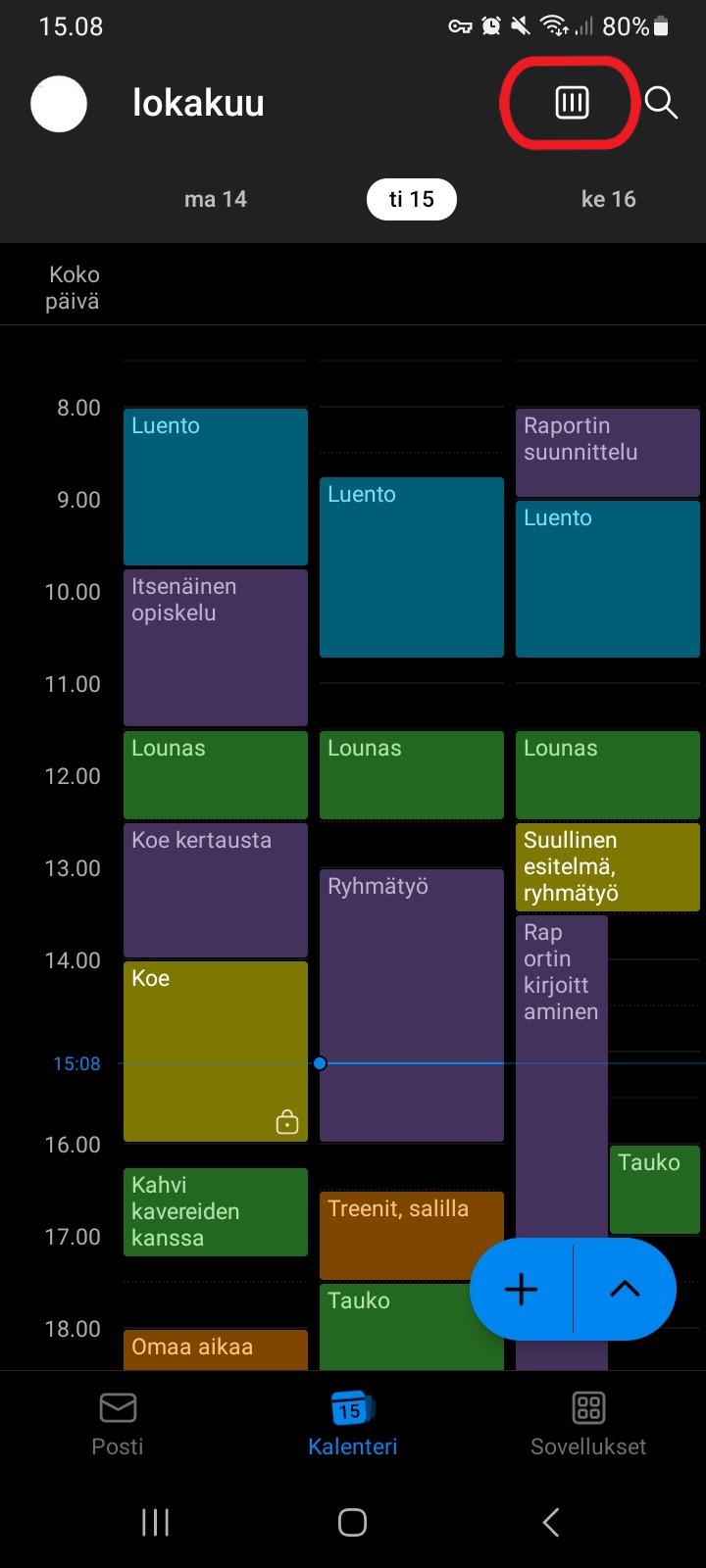The image size is (706, 1568).
Task: Open the recent apps system button
Action: pyautogui.click(x=155, y=1522)
